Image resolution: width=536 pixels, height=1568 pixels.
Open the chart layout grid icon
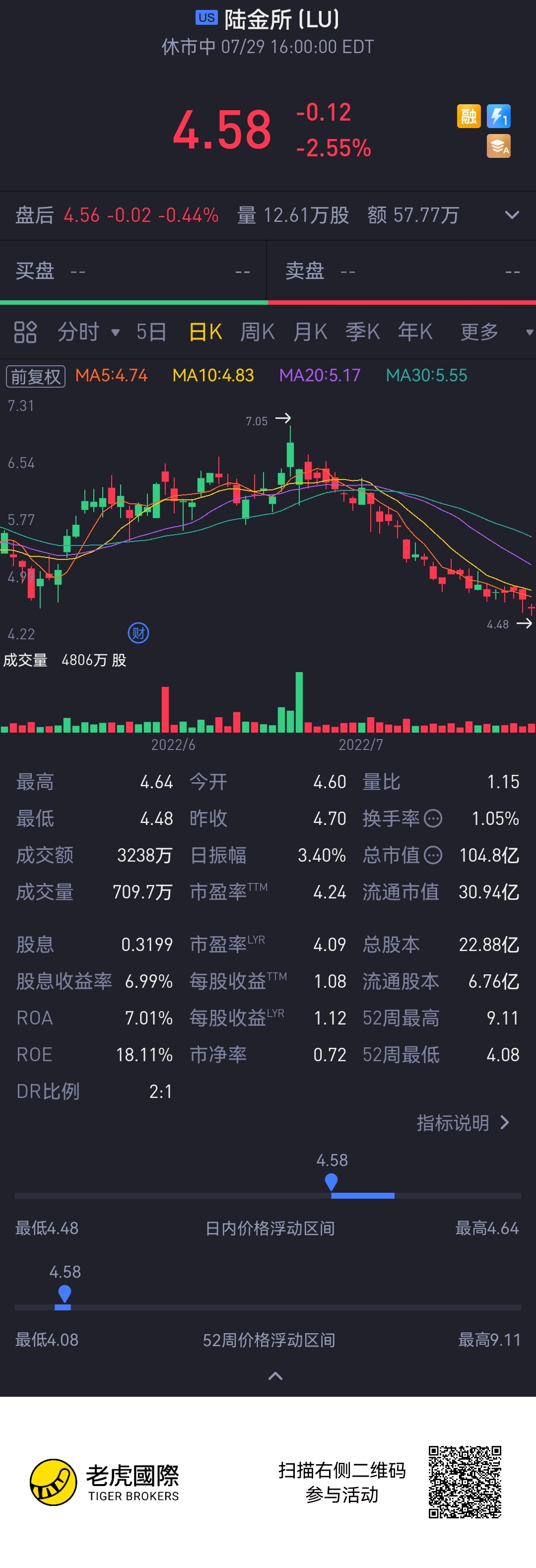25,333
